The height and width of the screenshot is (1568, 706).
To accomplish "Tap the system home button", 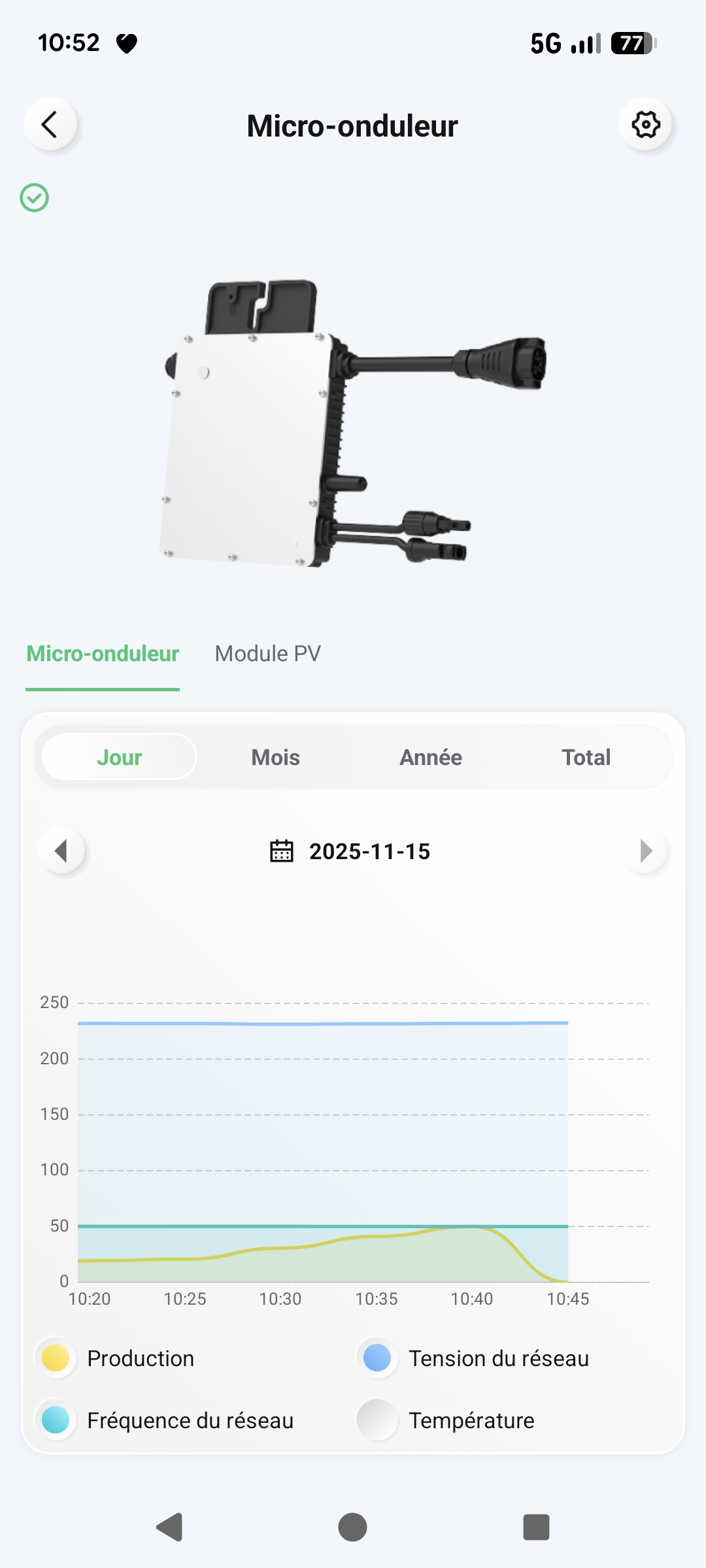I will click(352, 1527).
